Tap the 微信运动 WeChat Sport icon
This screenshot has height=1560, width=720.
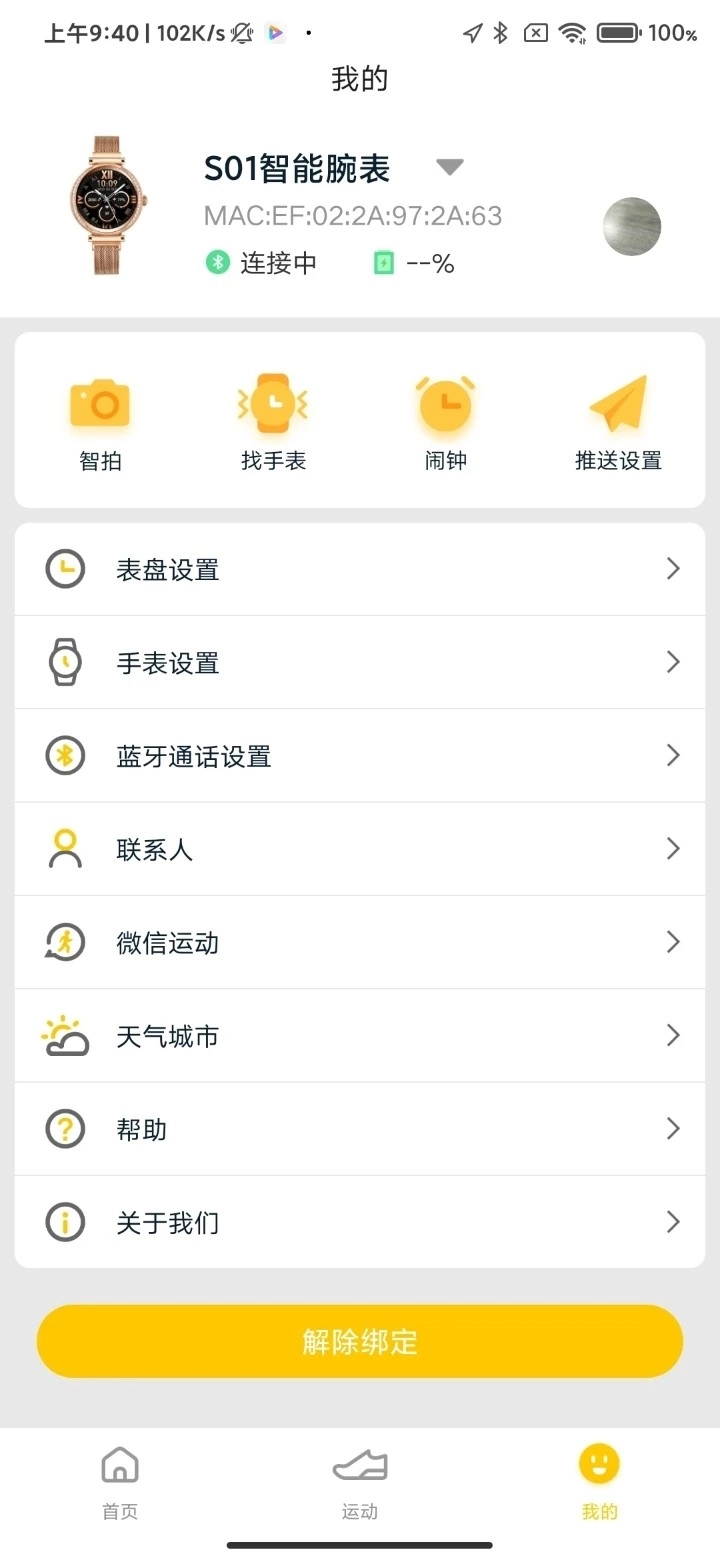[65, 941]
